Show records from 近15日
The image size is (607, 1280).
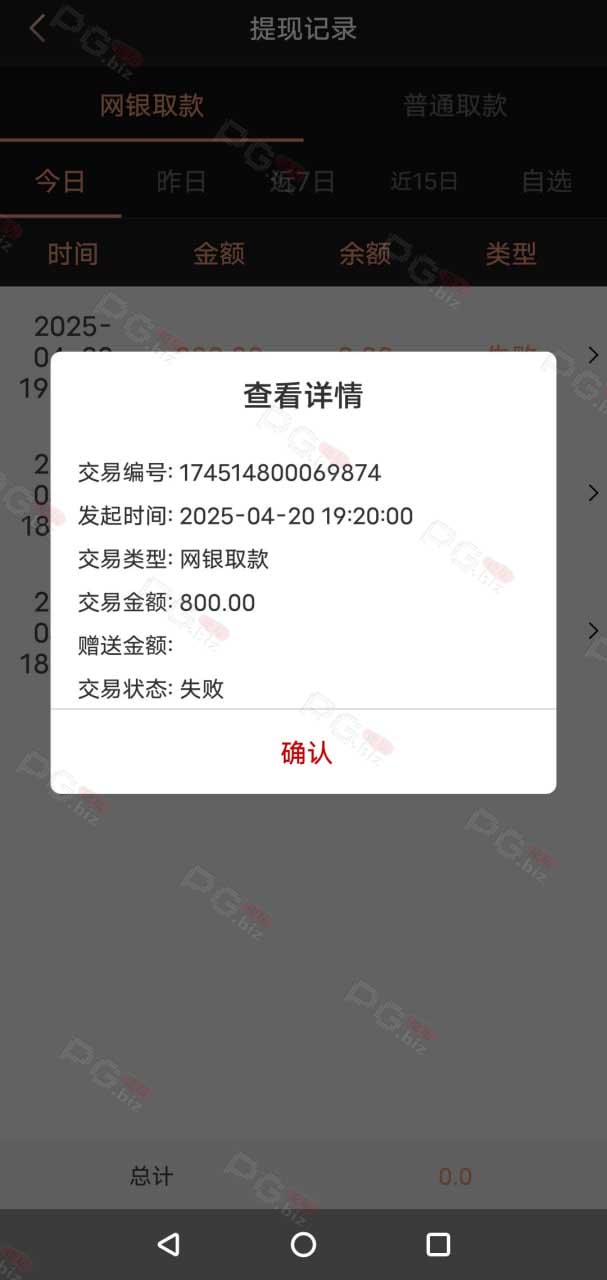point(424,181)
